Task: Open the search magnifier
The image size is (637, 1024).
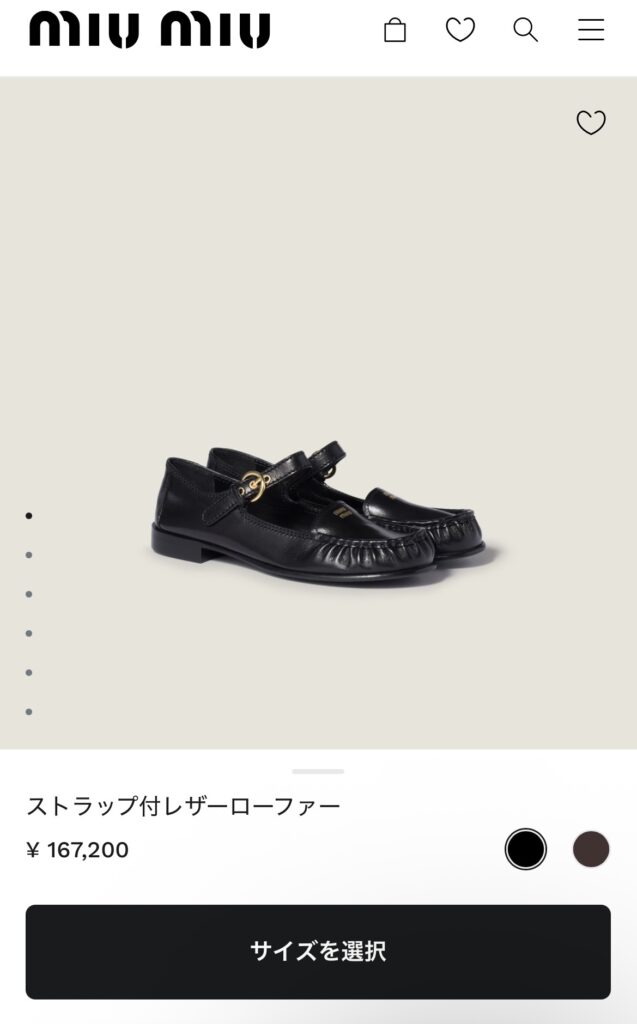Action: coord(525,30)
